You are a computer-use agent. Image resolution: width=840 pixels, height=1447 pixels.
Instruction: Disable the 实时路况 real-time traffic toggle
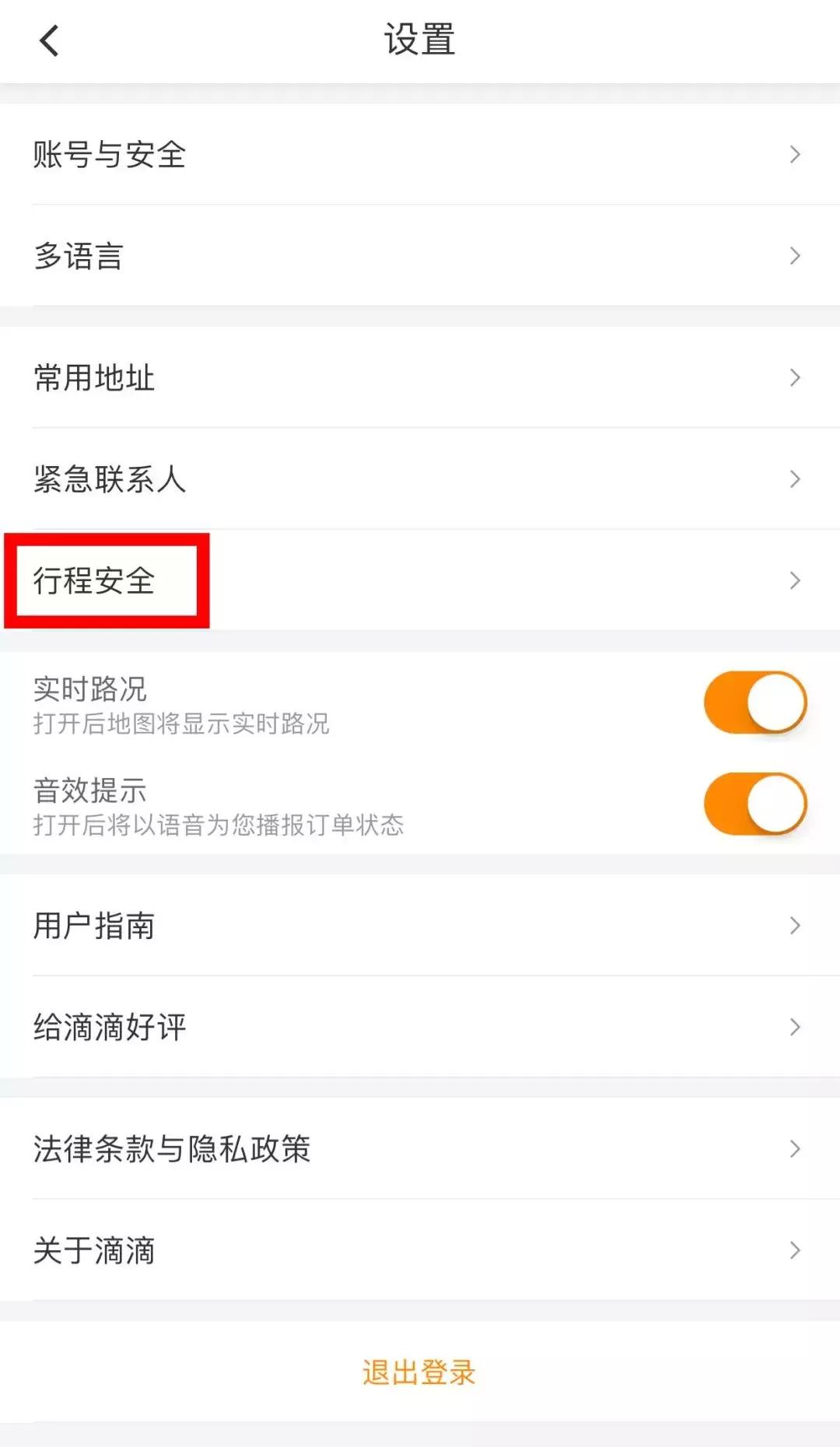(x=753, y=701)
